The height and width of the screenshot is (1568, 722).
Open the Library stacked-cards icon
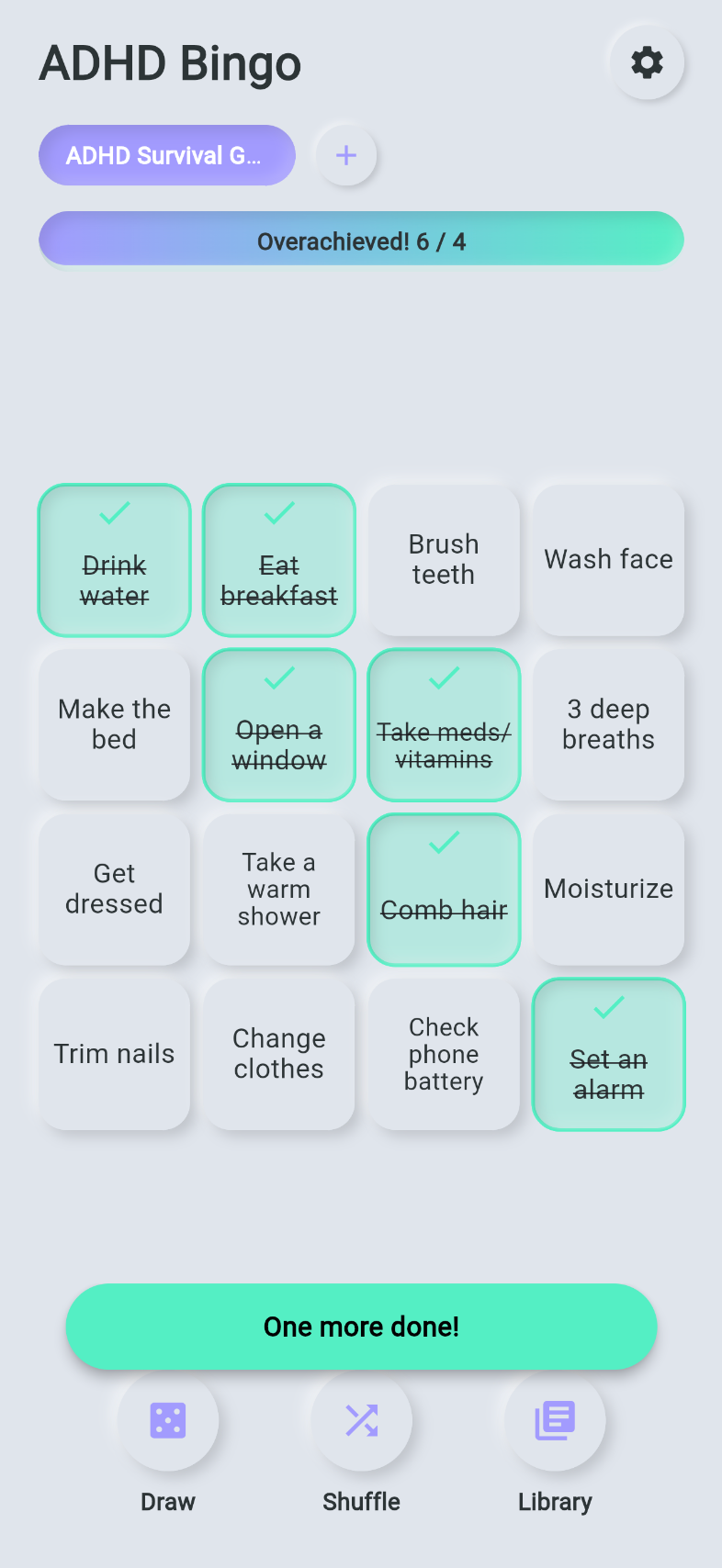[x=555, y=1420]
